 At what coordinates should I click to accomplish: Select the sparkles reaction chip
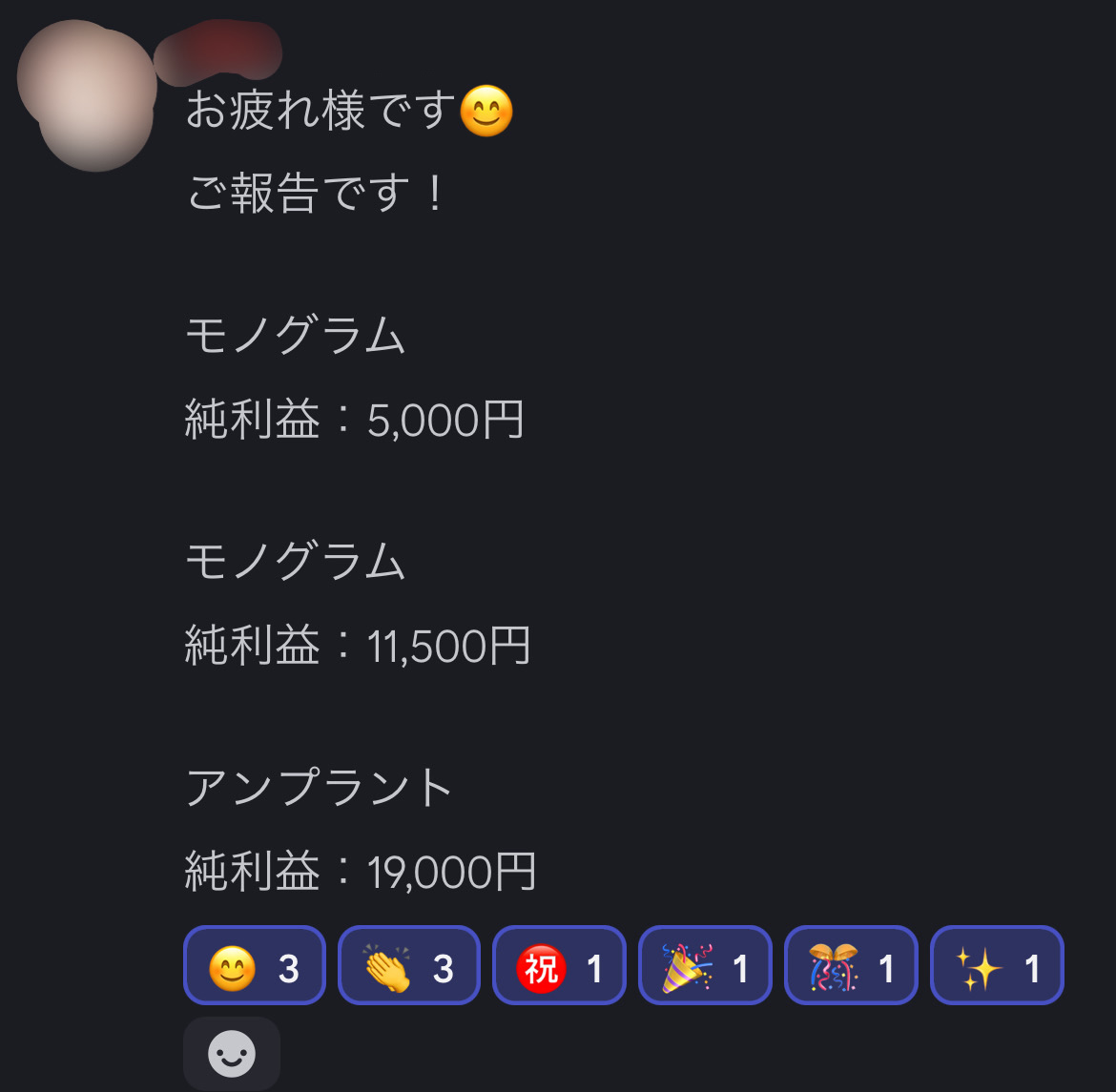tap(996, 965)
